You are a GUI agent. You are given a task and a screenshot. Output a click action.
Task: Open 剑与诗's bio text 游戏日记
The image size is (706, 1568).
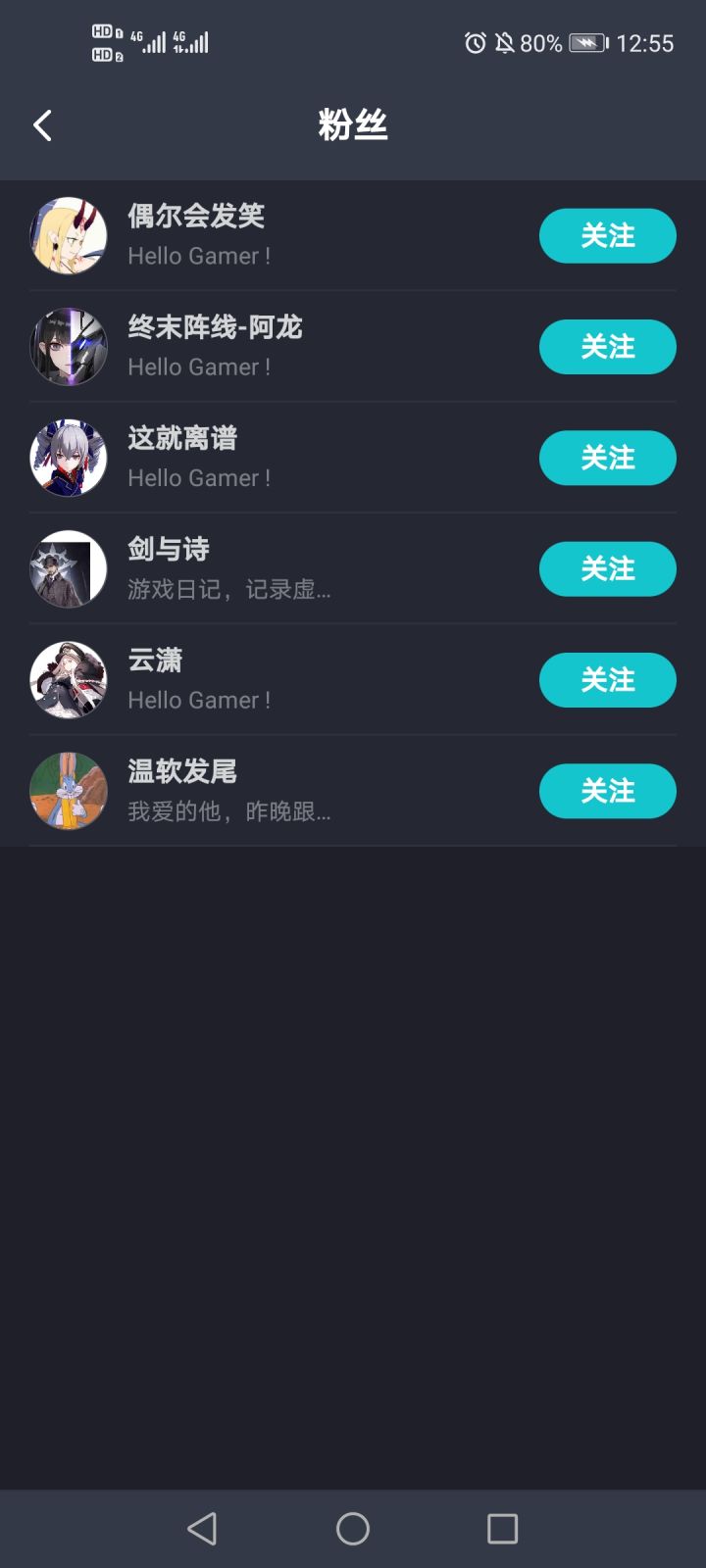[227, 590]
